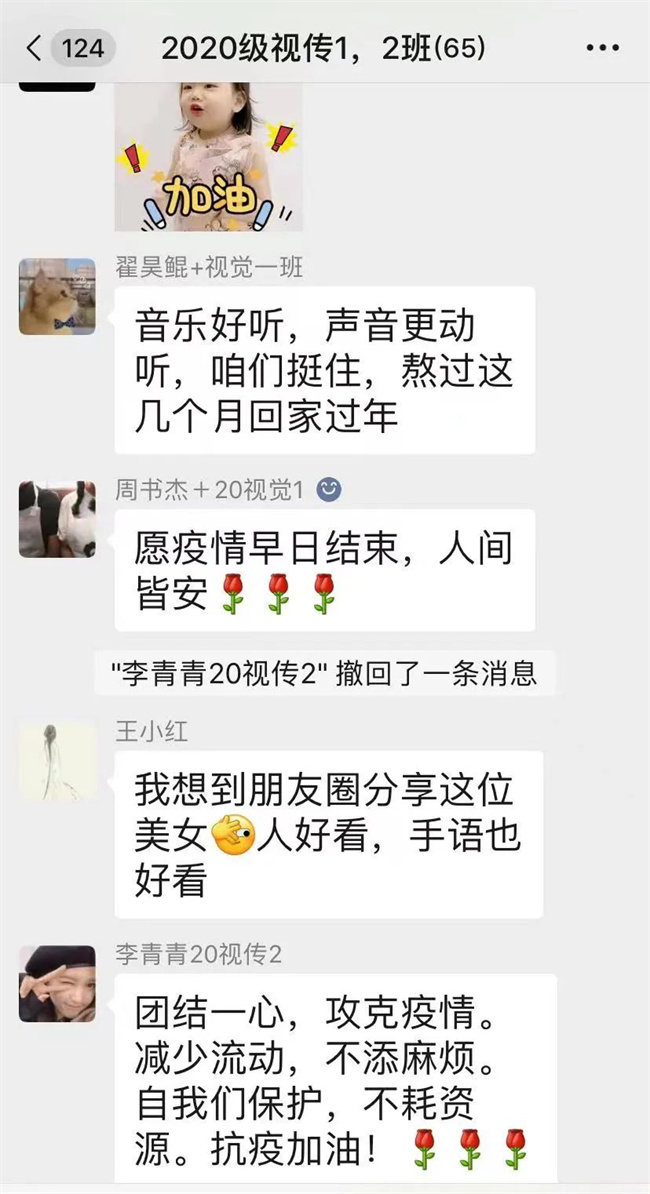Viewport: 650px width, 1194px height.
Task: Open 李青青's profile via her avatar
Action: click(x=57, y=982)
